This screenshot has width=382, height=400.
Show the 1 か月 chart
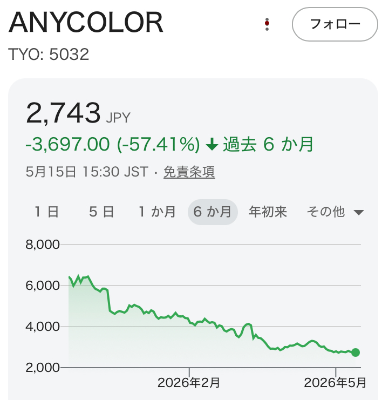click(x=157, y=212)
